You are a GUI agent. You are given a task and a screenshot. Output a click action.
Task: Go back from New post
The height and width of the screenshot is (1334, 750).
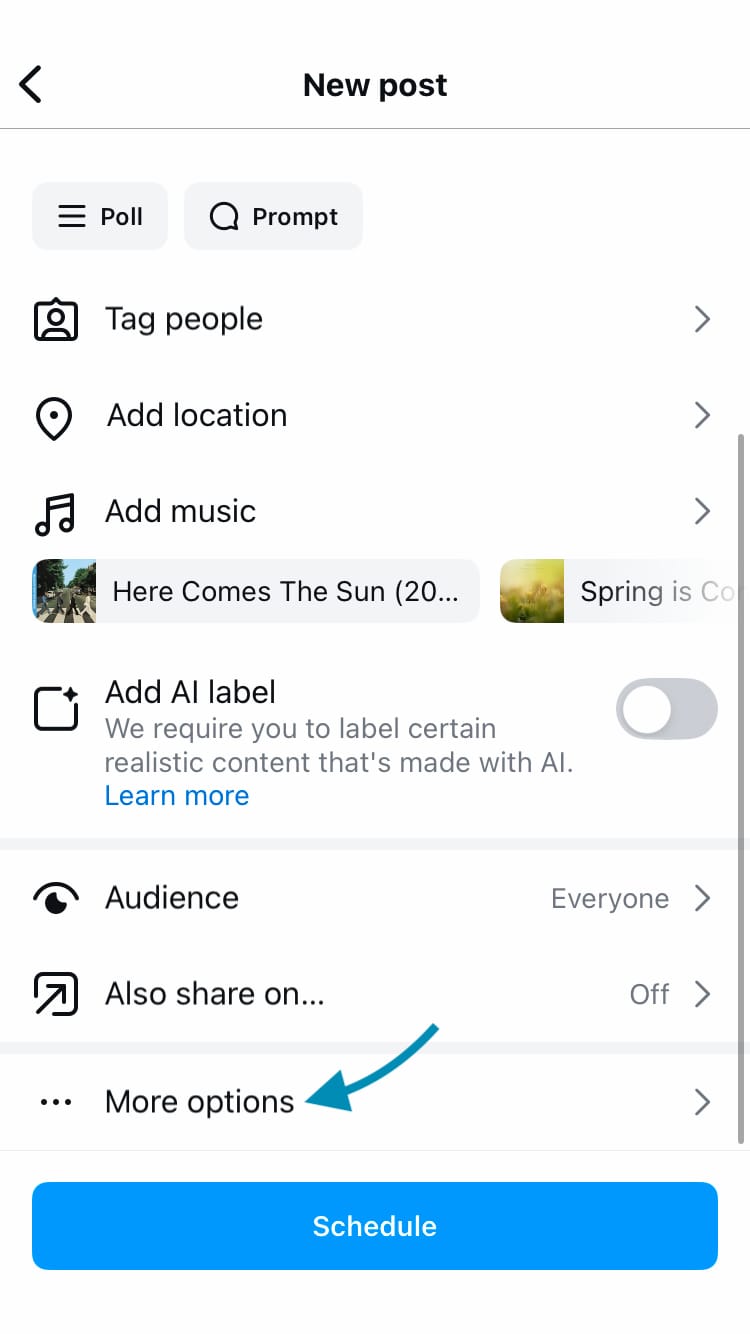click(x=31, y=85)
